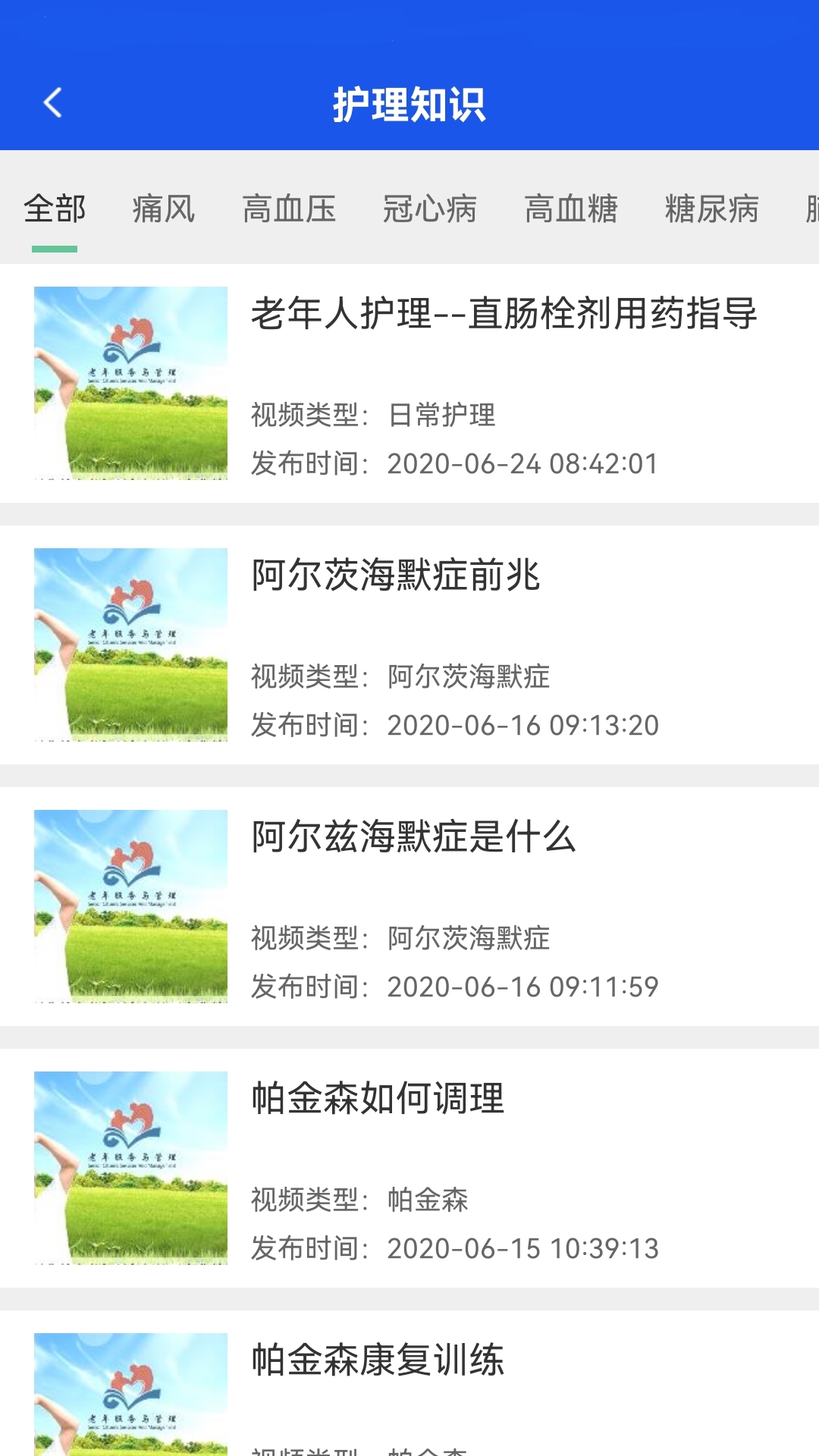Switch to the 痛风 tab
819x1456 pixels.
[165, 209]
